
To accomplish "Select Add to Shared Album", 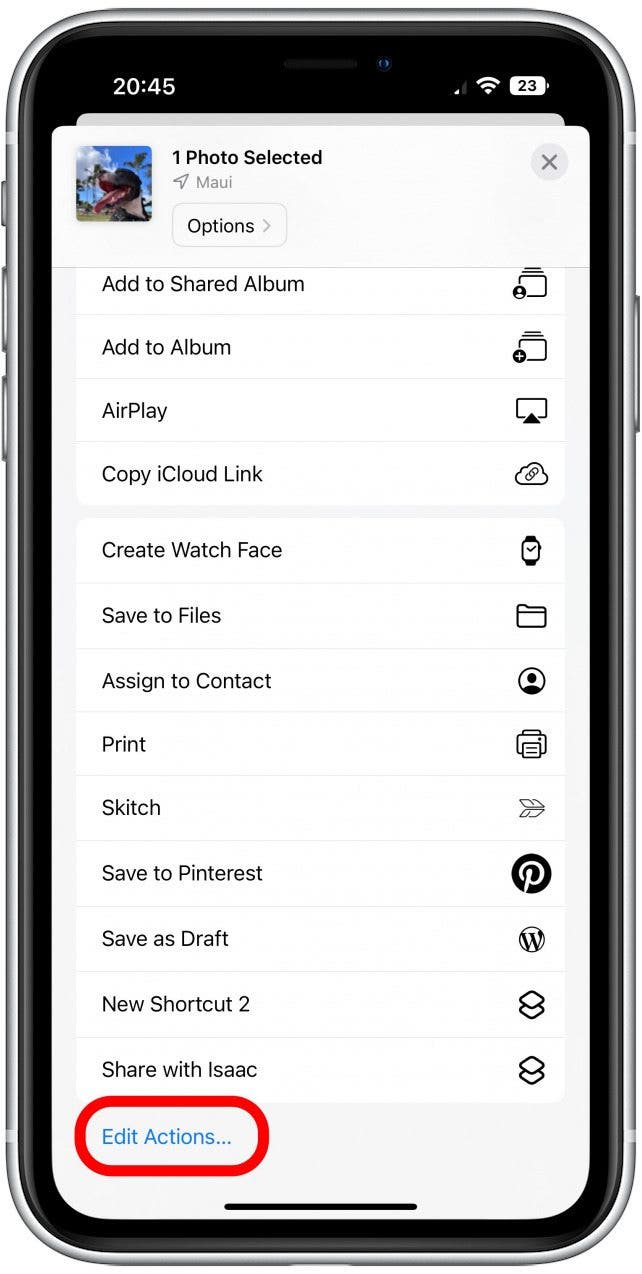I will pyautogui.click(x=320, y=285).
